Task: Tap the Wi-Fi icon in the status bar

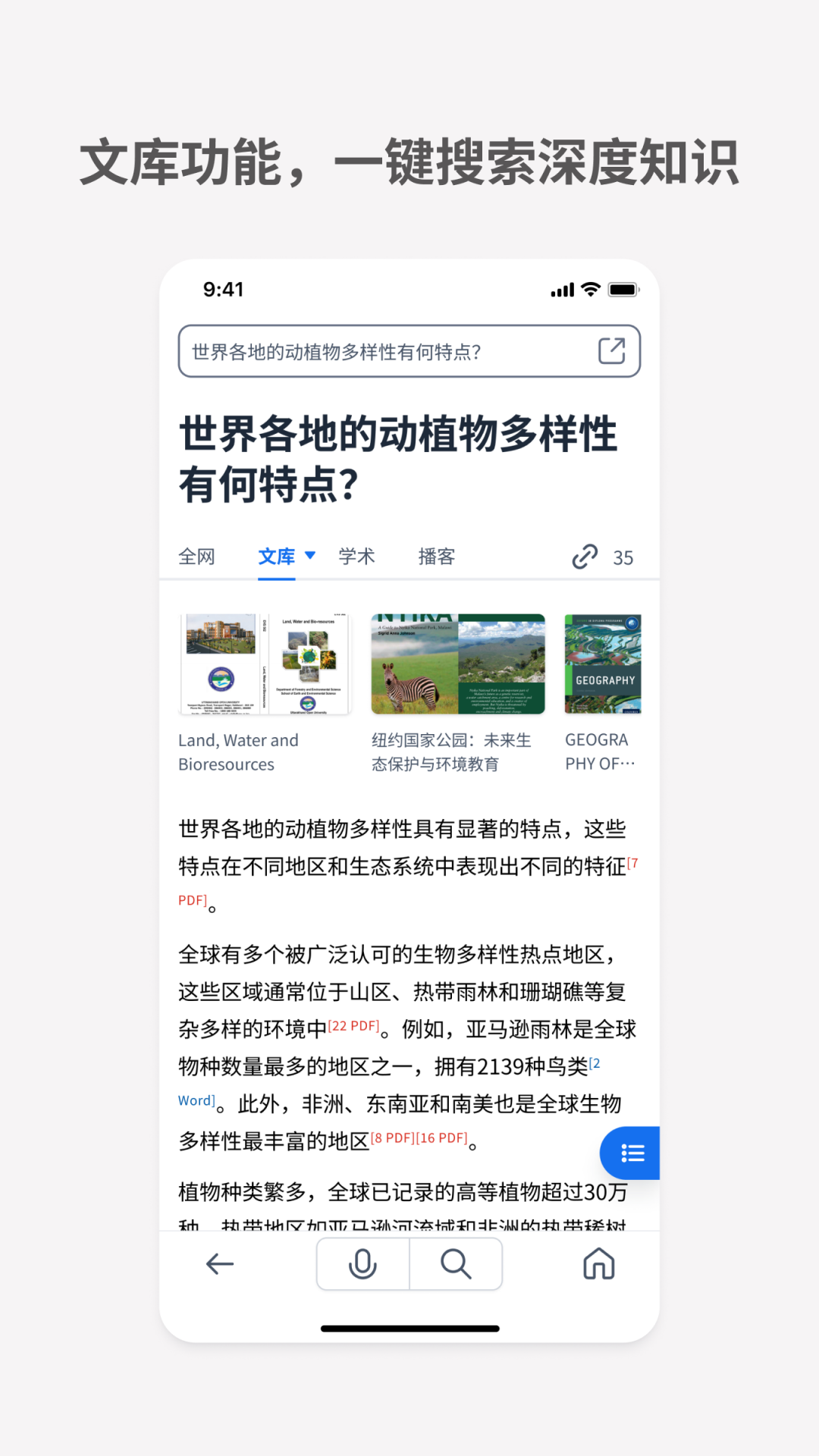Action: click(588, 289)
